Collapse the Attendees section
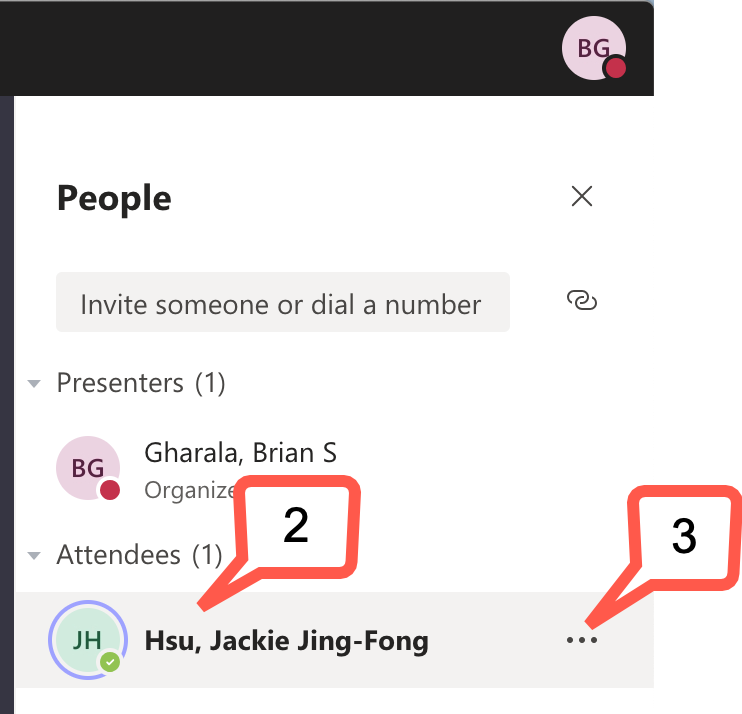This screenshot has height=714, width=742. point(35,555)
